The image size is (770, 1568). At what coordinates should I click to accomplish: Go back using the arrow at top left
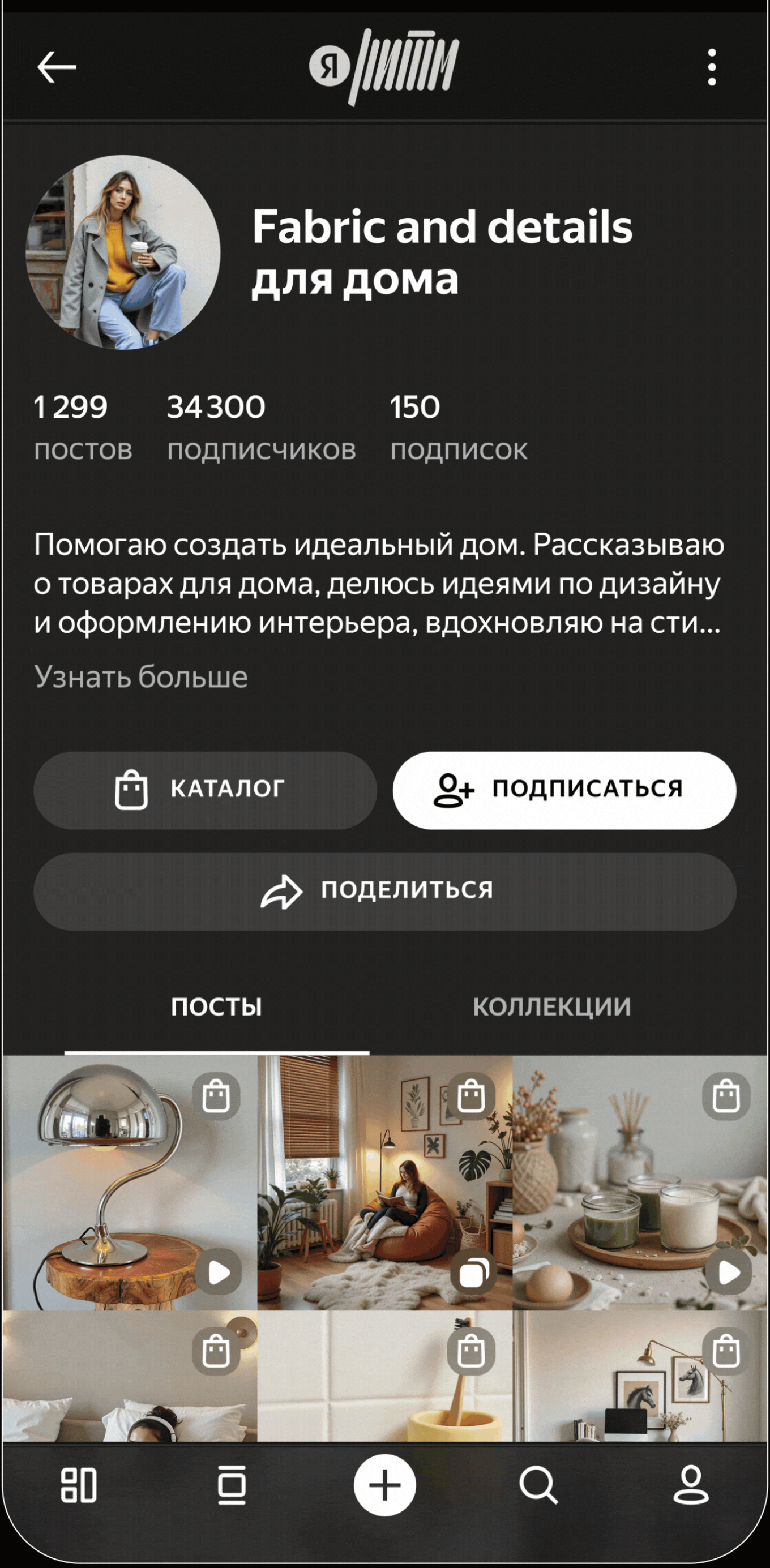click(55, 68)
